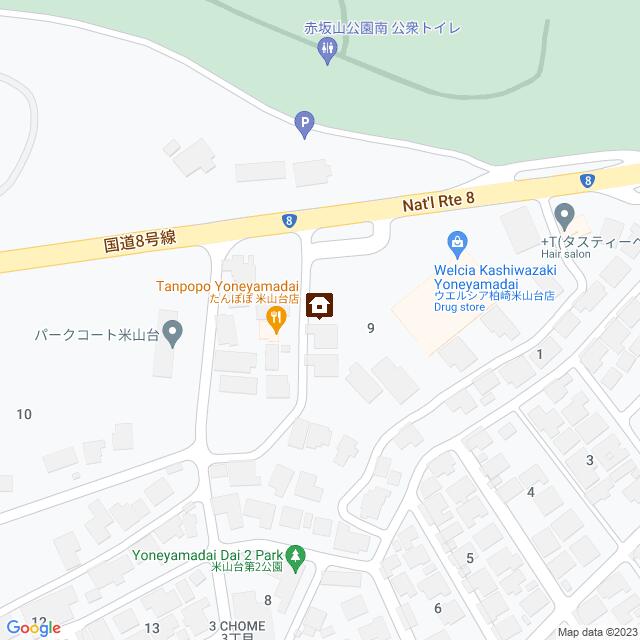Tap the パークコート米山台 location pin
The image size is (640, 640).
pos(173,331)
